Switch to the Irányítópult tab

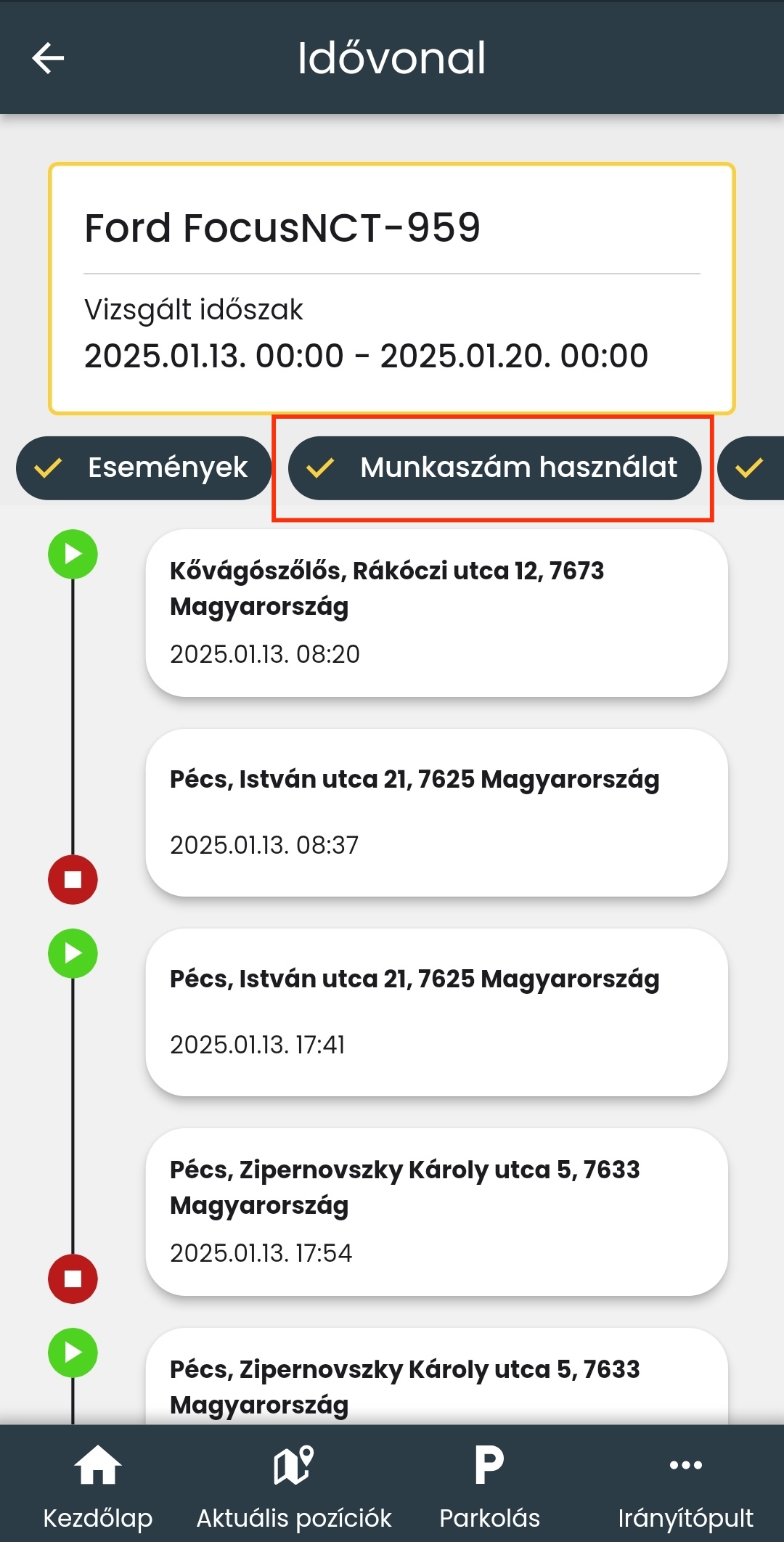coord(686,1485)
